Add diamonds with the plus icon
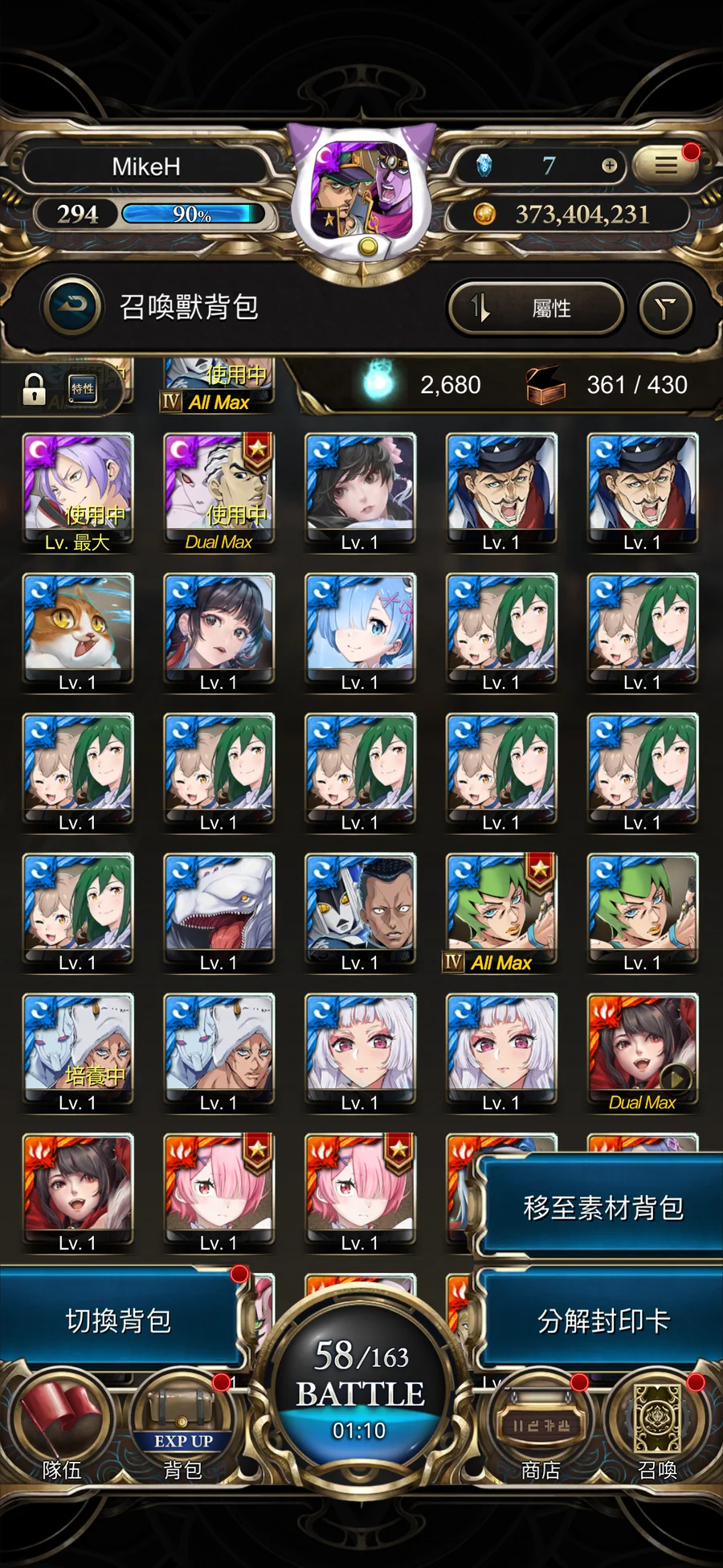 [x=609, y=166]
